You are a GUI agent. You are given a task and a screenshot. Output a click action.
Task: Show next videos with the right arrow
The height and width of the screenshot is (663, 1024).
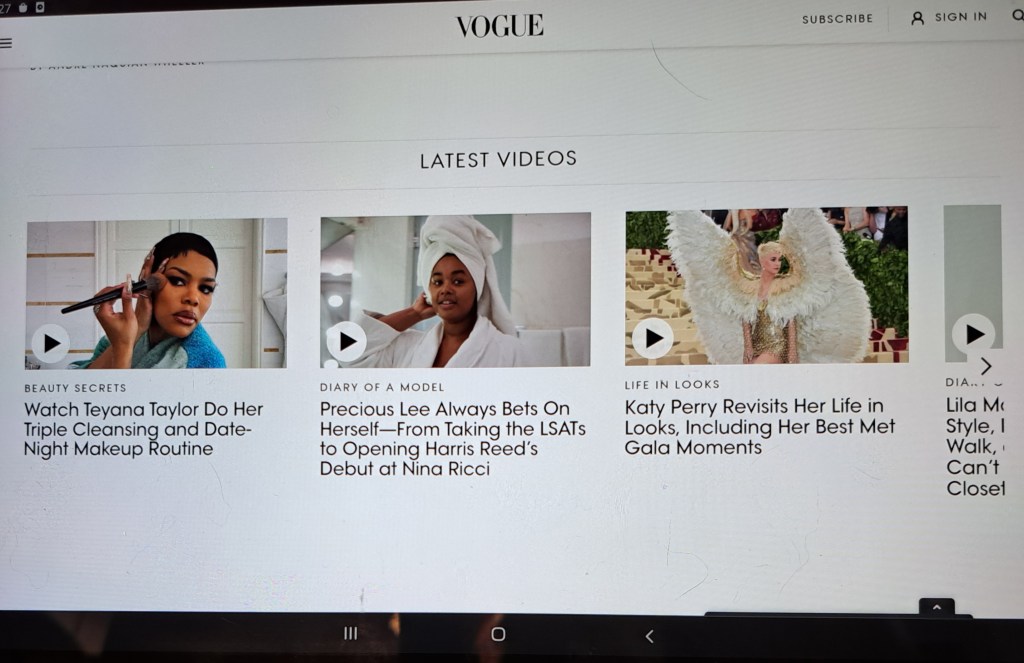coord(985,366)
